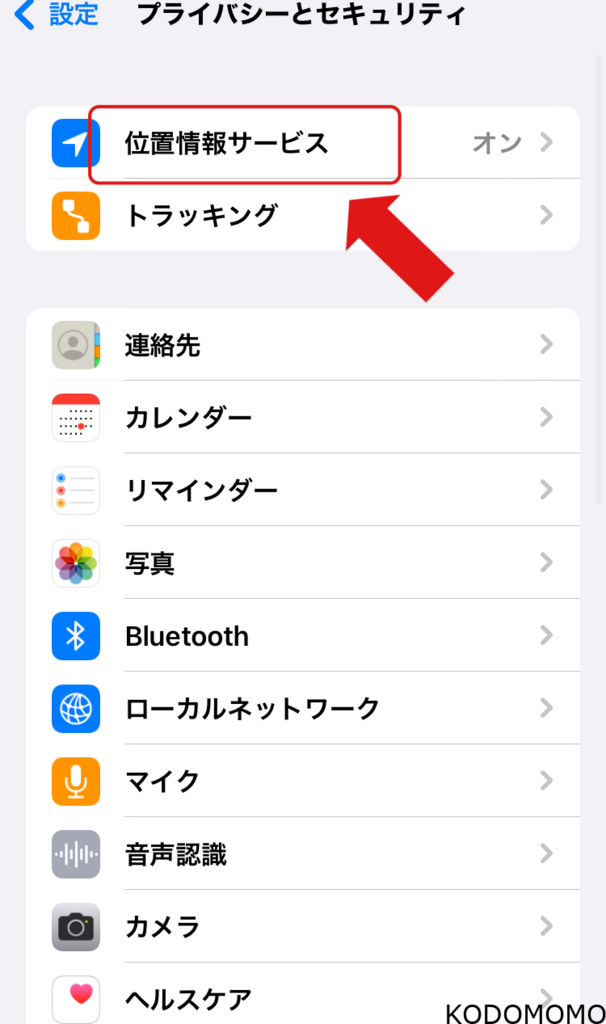This screenshot has width=606, height=1024.
Task: Open トラッキング settings
Action: point(300,215)
